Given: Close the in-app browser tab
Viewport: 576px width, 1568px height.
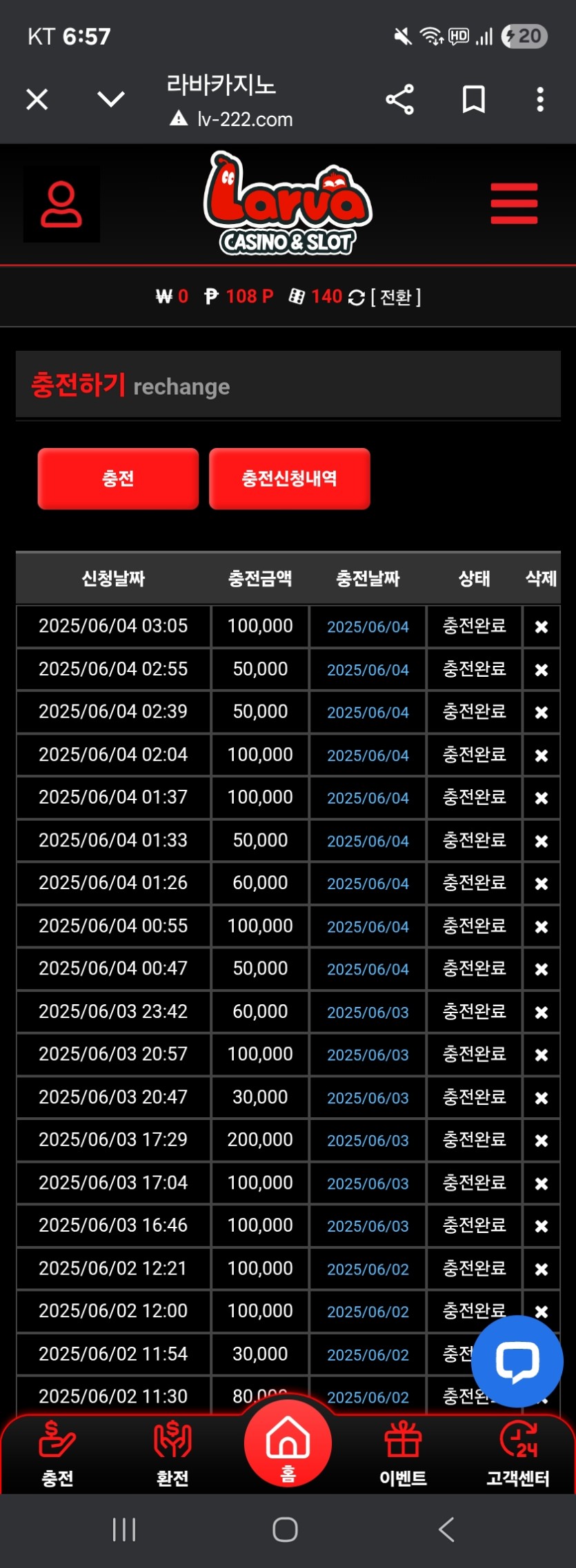Looking at the screenshot, I should tap(37, 100).
